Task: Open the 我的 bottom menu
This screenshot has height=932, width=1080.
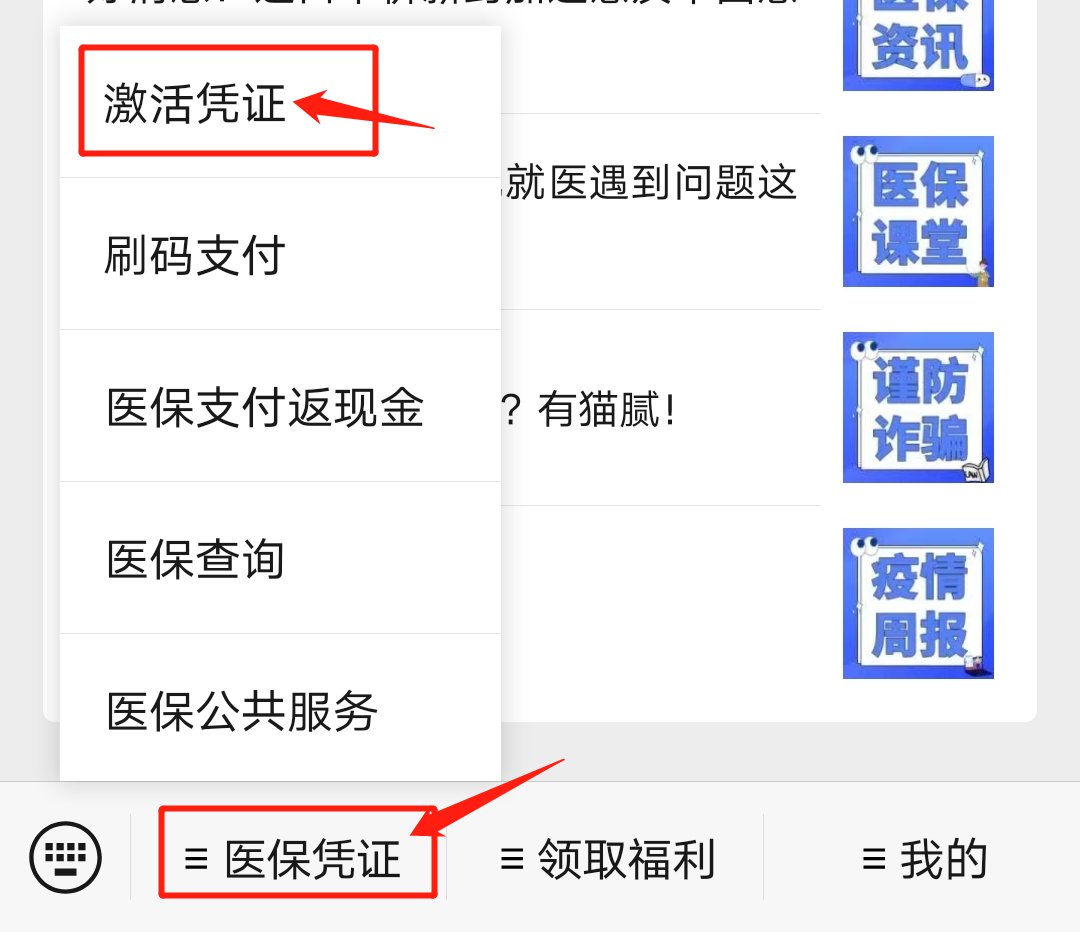Action: pos(924,859)
